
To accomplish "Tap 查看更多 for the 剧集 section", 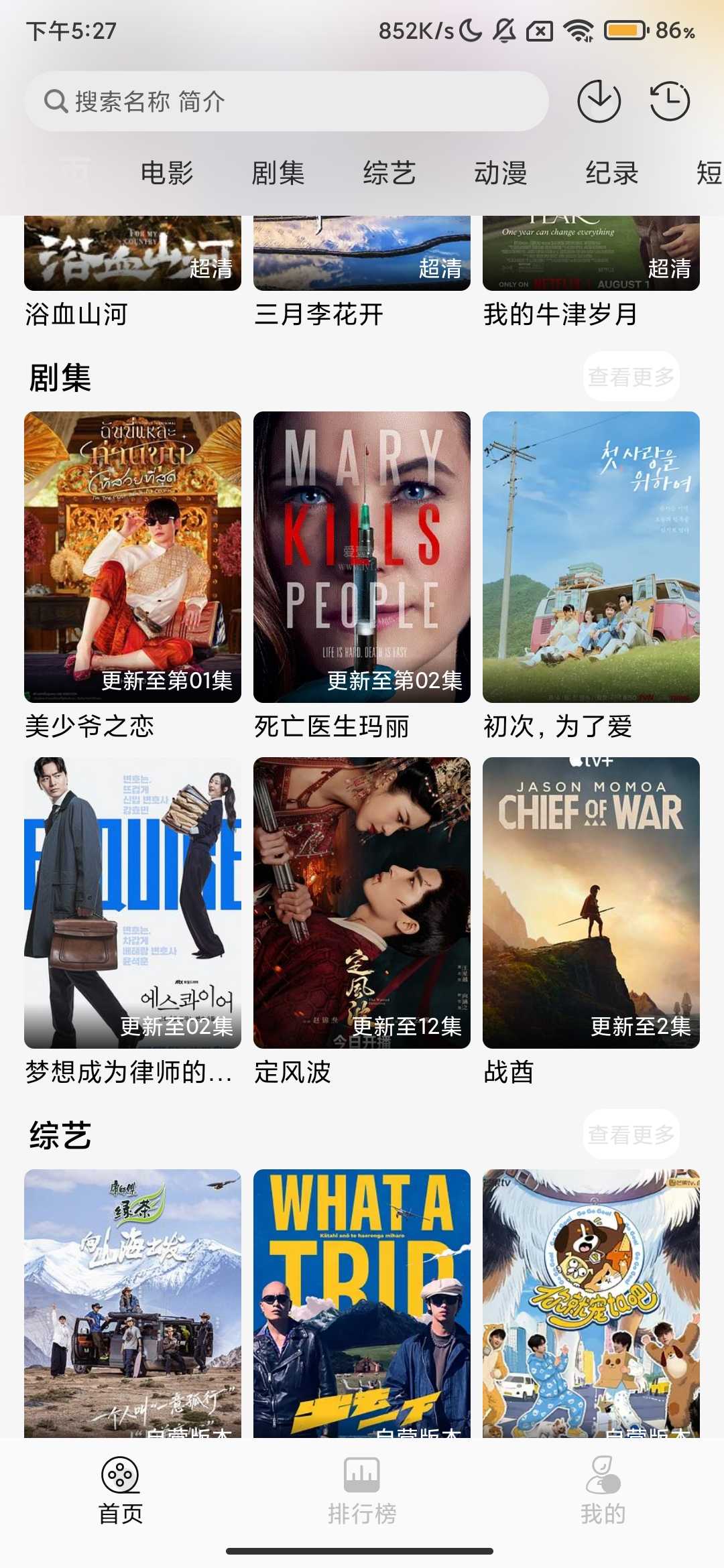I will (633, 376).
